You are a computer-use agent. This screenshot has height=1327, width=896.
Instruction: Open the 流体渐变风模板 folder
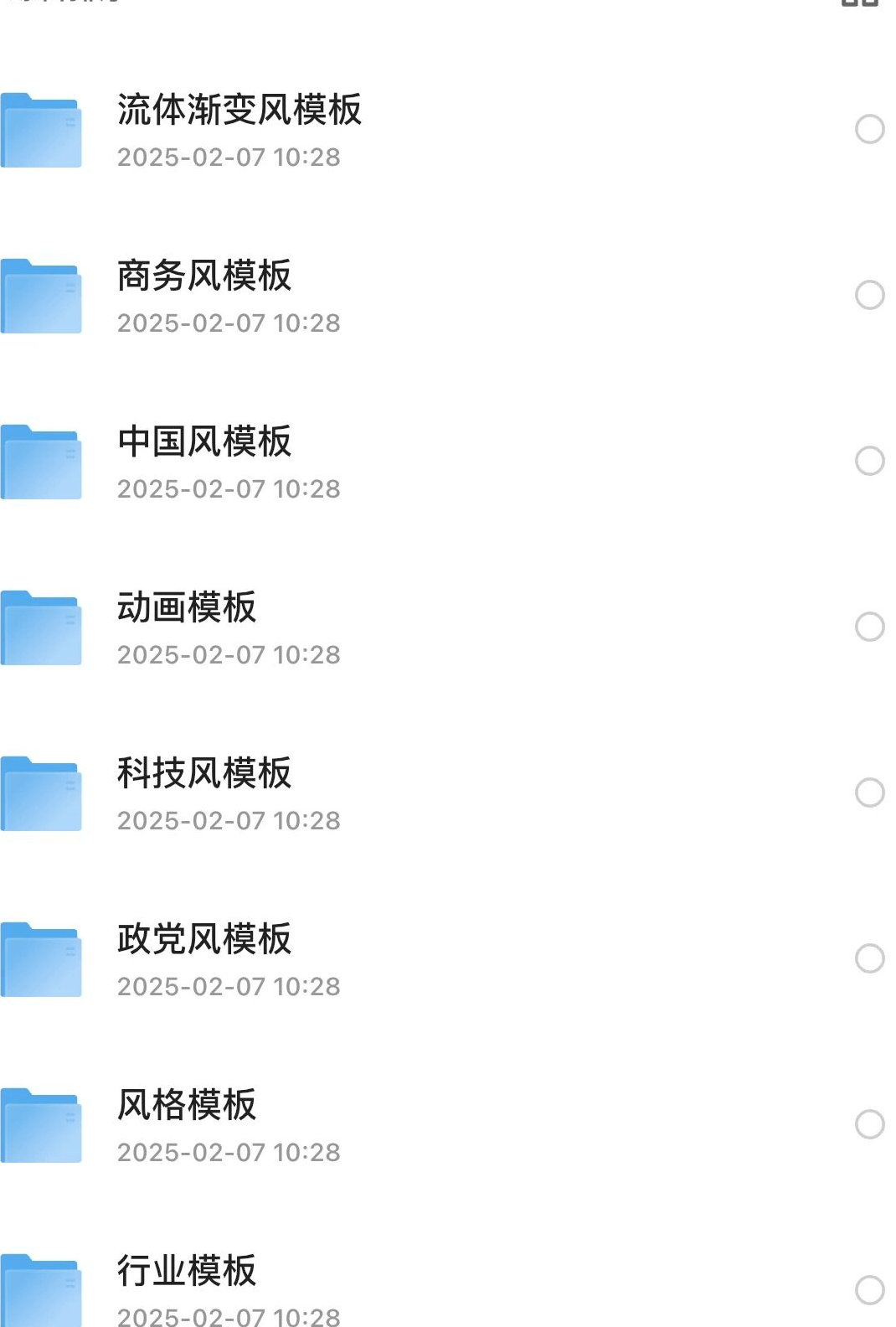(239, 111)
